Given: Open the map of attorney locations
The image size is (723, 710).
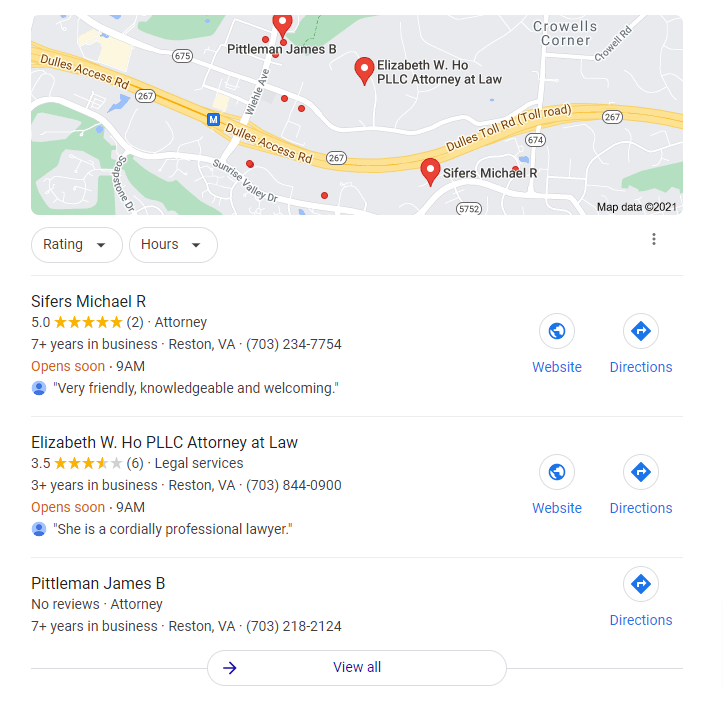Looking at the screenshot, I should 356,114.
